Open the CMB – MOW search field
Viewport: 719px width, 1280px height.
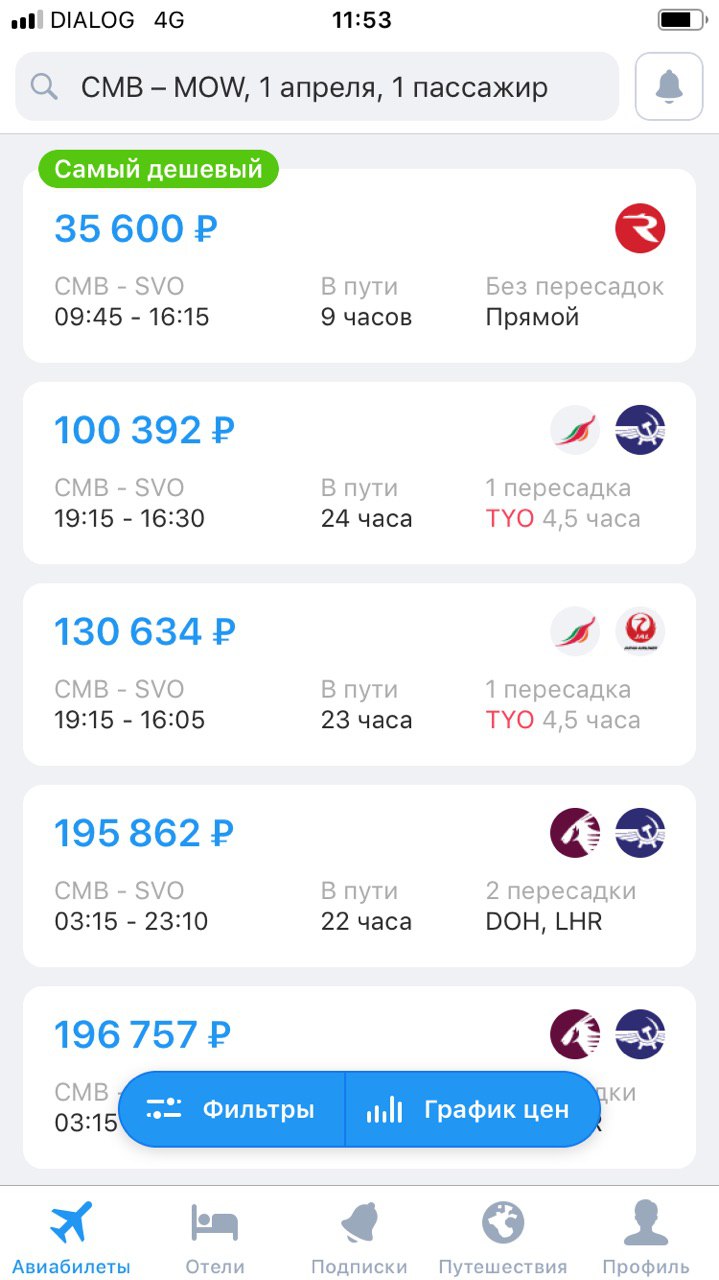coord(317,87)
